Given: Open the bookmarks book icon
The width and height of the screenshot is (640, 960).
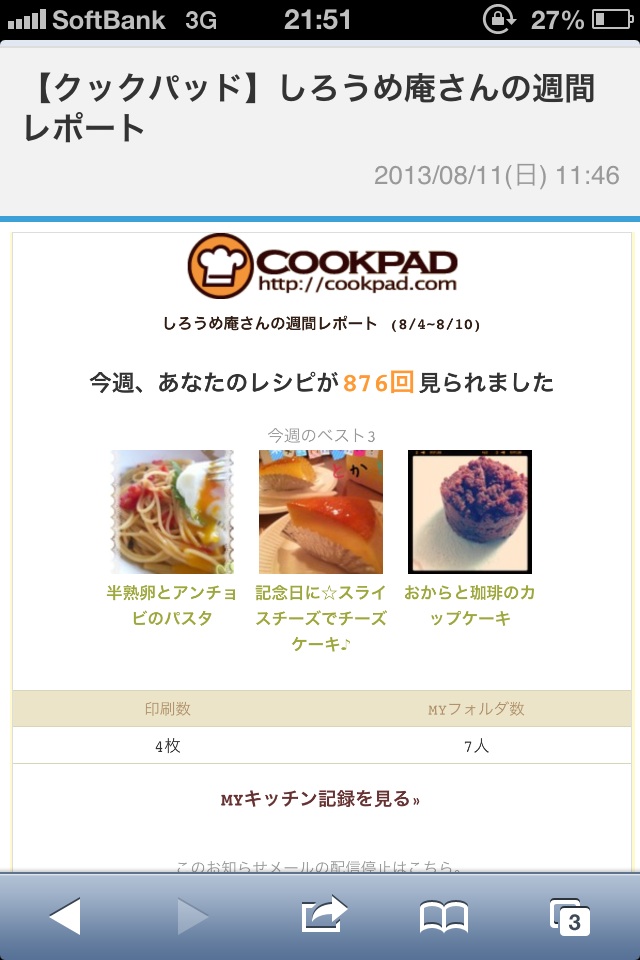Looking at the screenshot, I should (x=444, y=916).
